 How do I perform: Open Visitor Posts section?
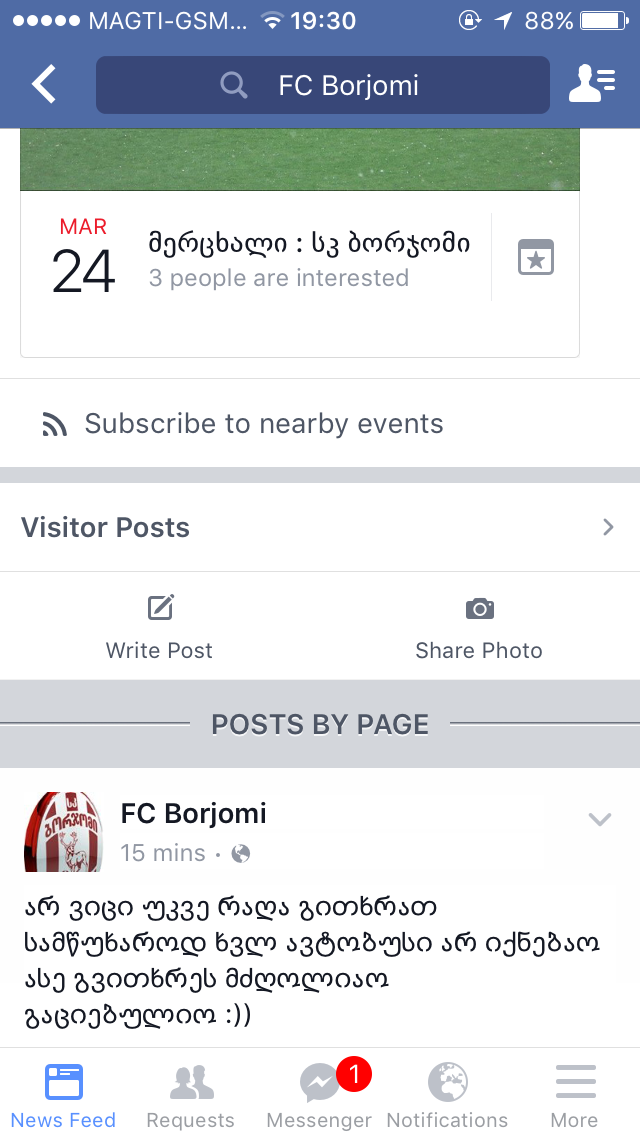coord(320,528)
